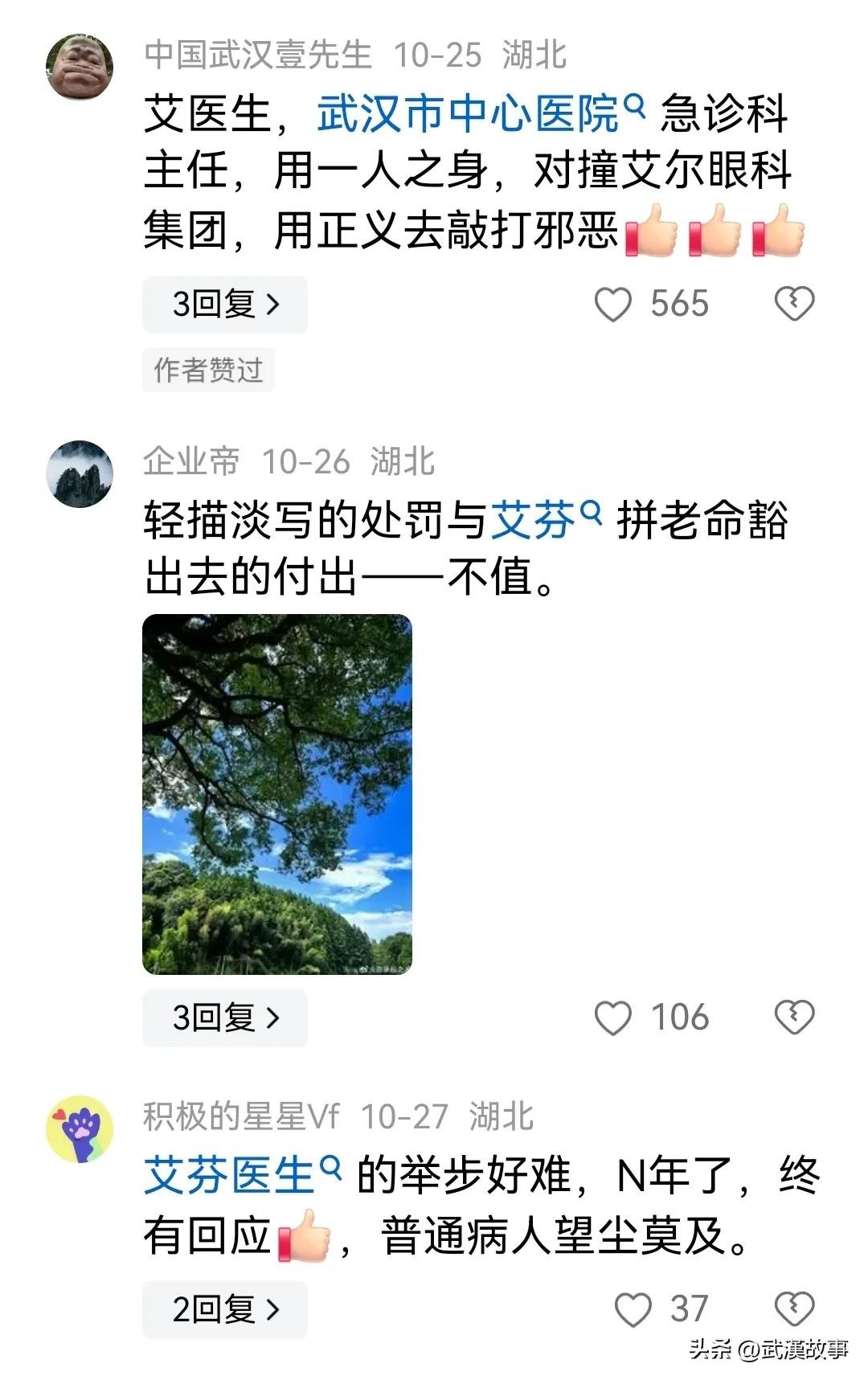Expand the 3 replies under 企业帝's comment
Image resolution: width=868 pixels, height=1380 pixels.
225,1018
